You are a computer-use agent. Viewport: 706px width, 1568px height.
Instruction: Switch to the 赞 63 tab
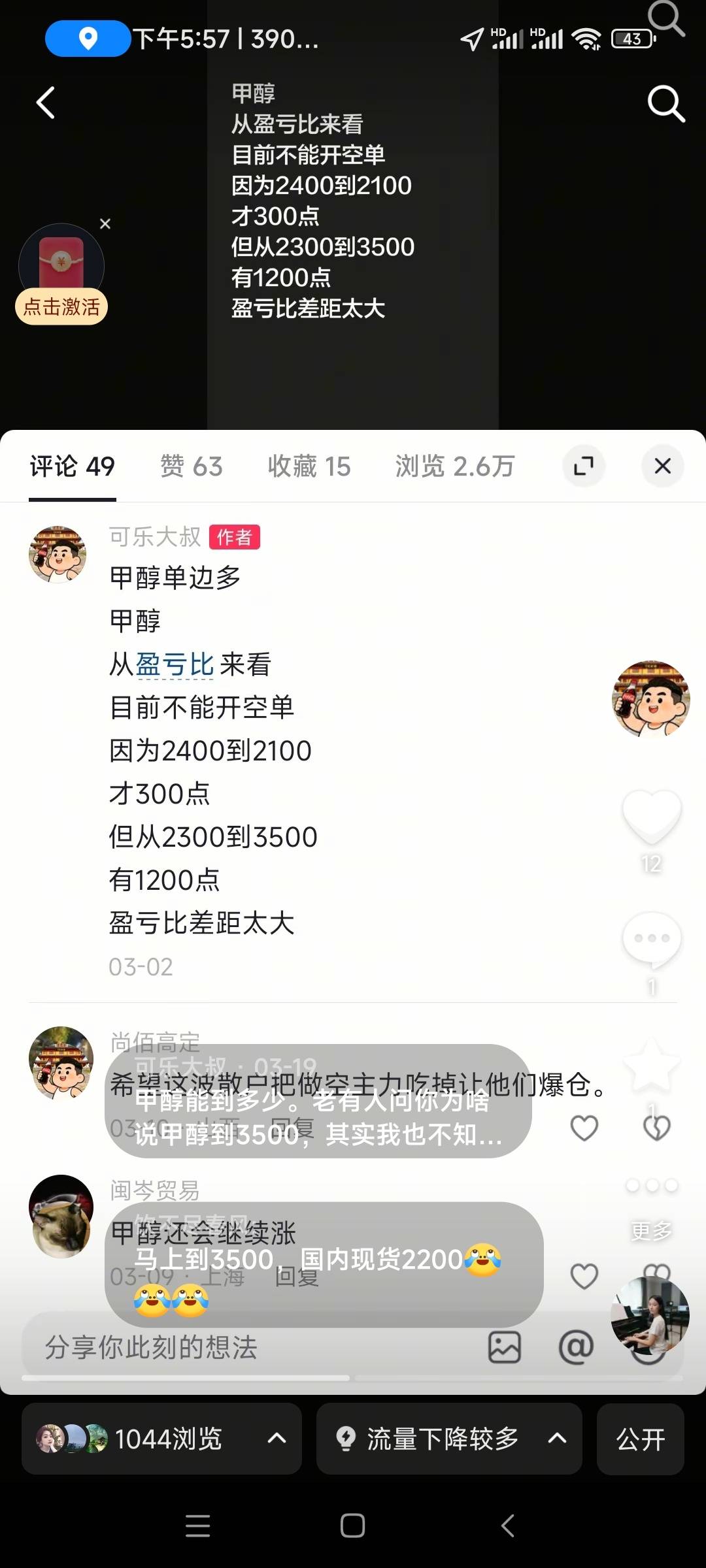pos(192,466)
